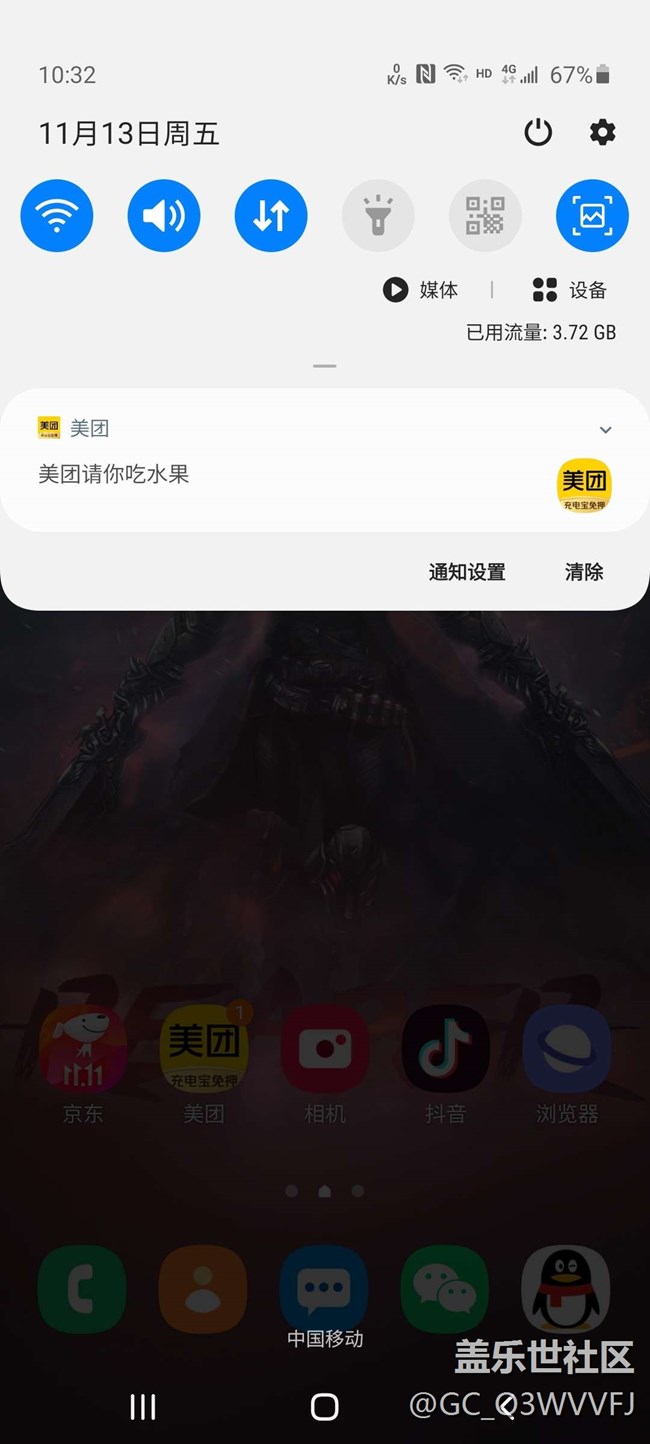
Task: Turn on the flashlight
Action: point(378,215)
